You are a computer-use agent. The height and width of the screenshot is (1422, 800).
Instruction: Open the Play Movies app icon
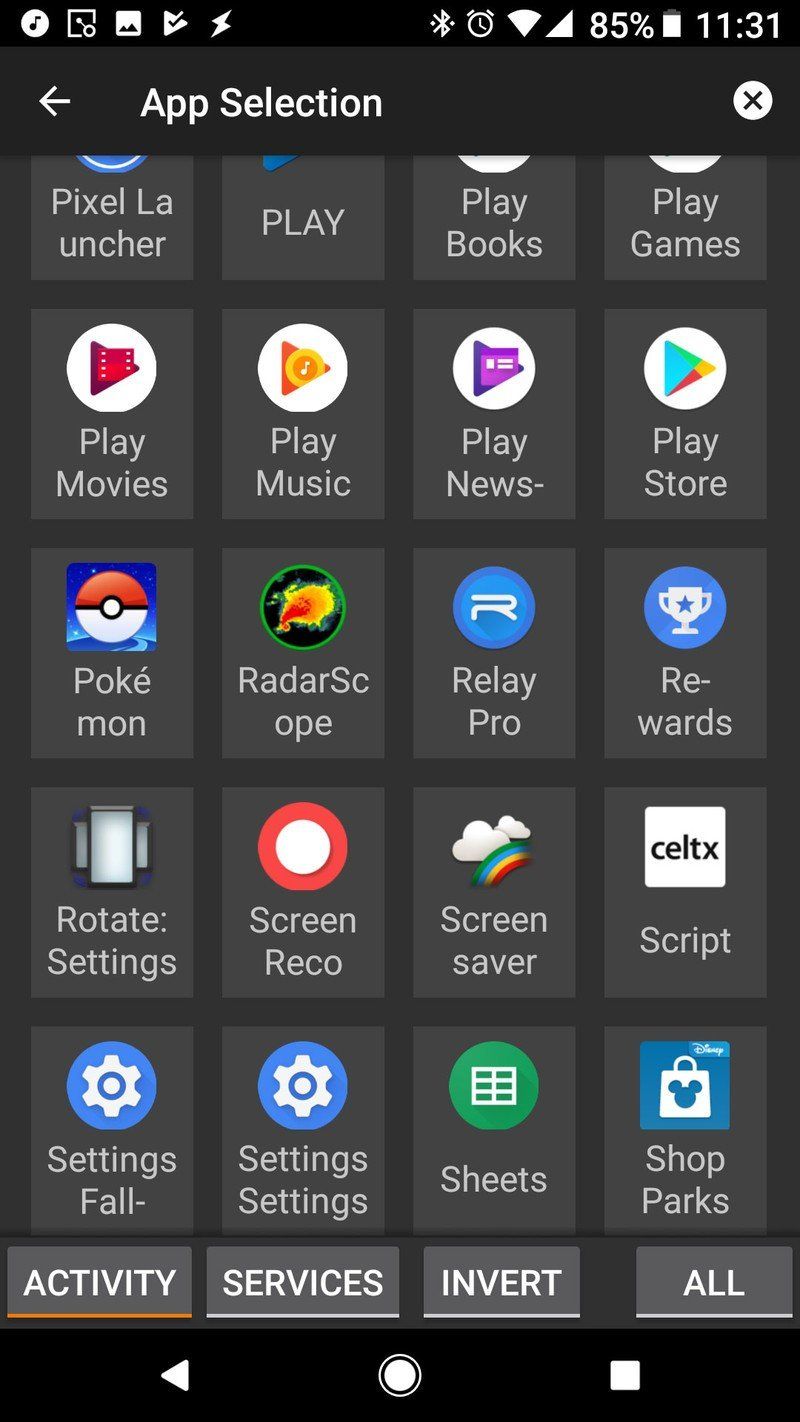[112, 368]
